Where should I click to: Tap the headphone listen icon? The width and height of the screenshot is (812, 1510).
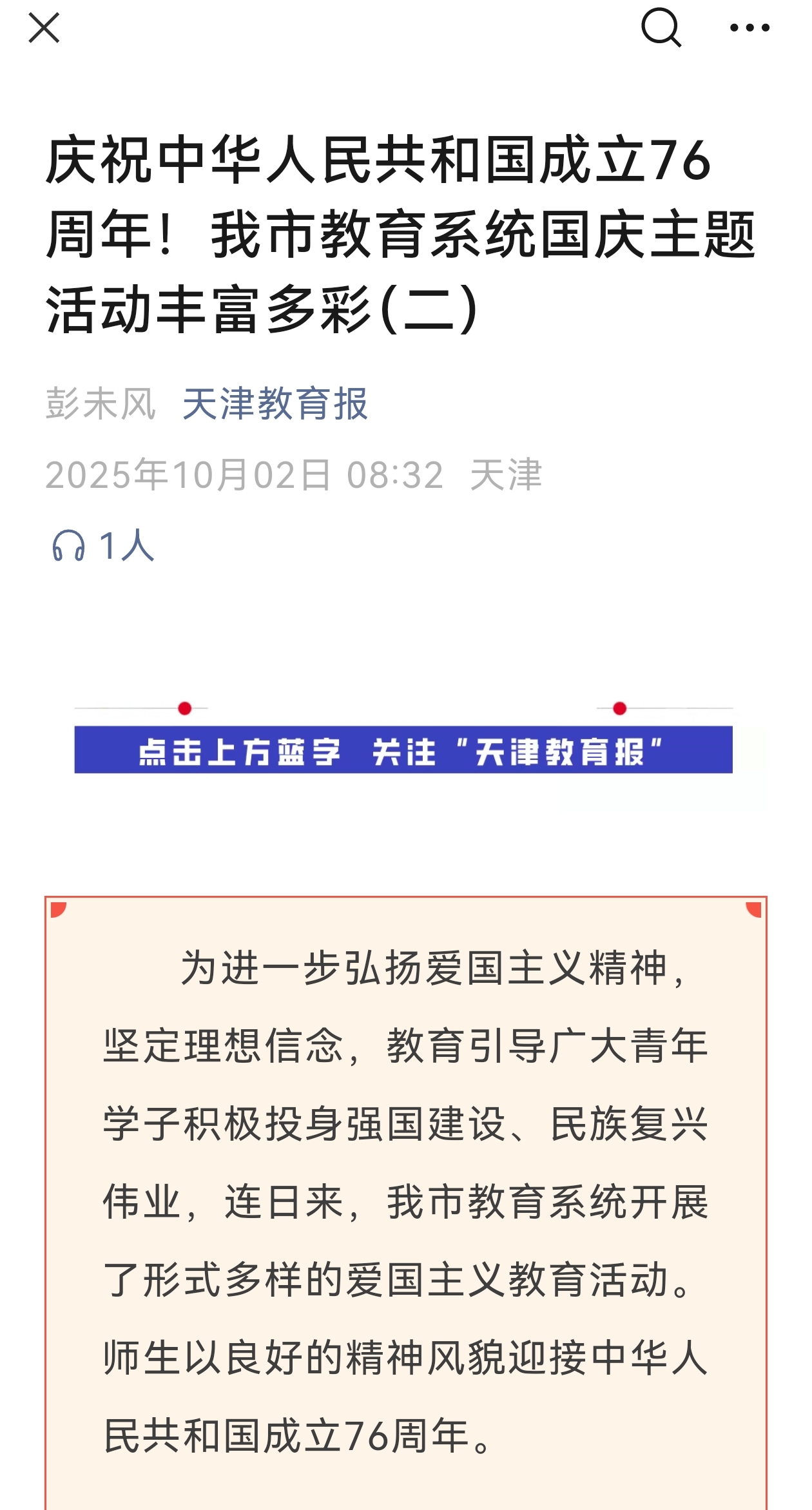68,546
